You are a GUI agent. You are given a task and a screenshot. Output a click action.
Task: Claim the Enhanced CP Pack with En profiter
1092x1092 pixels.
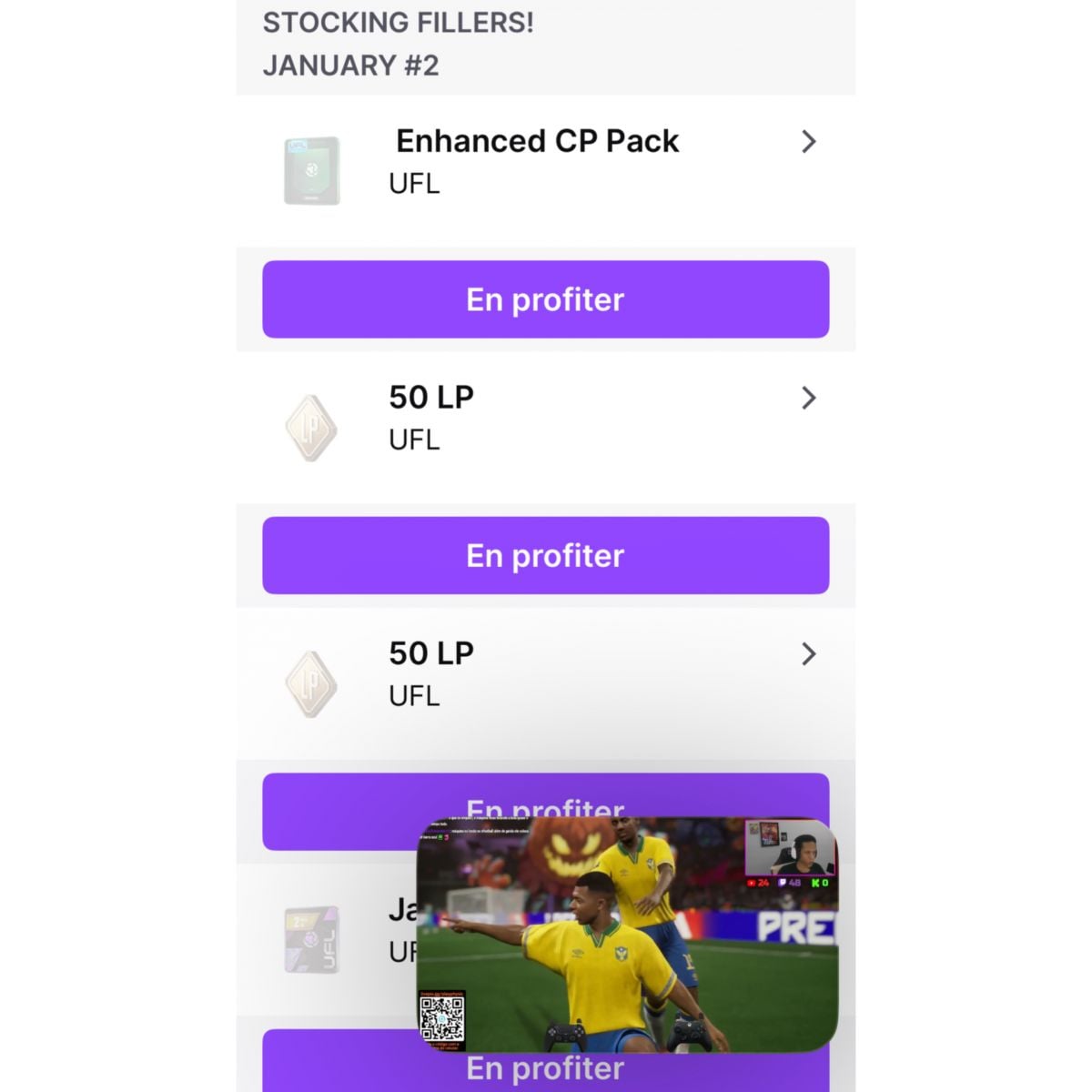pyautogui.click(x=545, y=299)
